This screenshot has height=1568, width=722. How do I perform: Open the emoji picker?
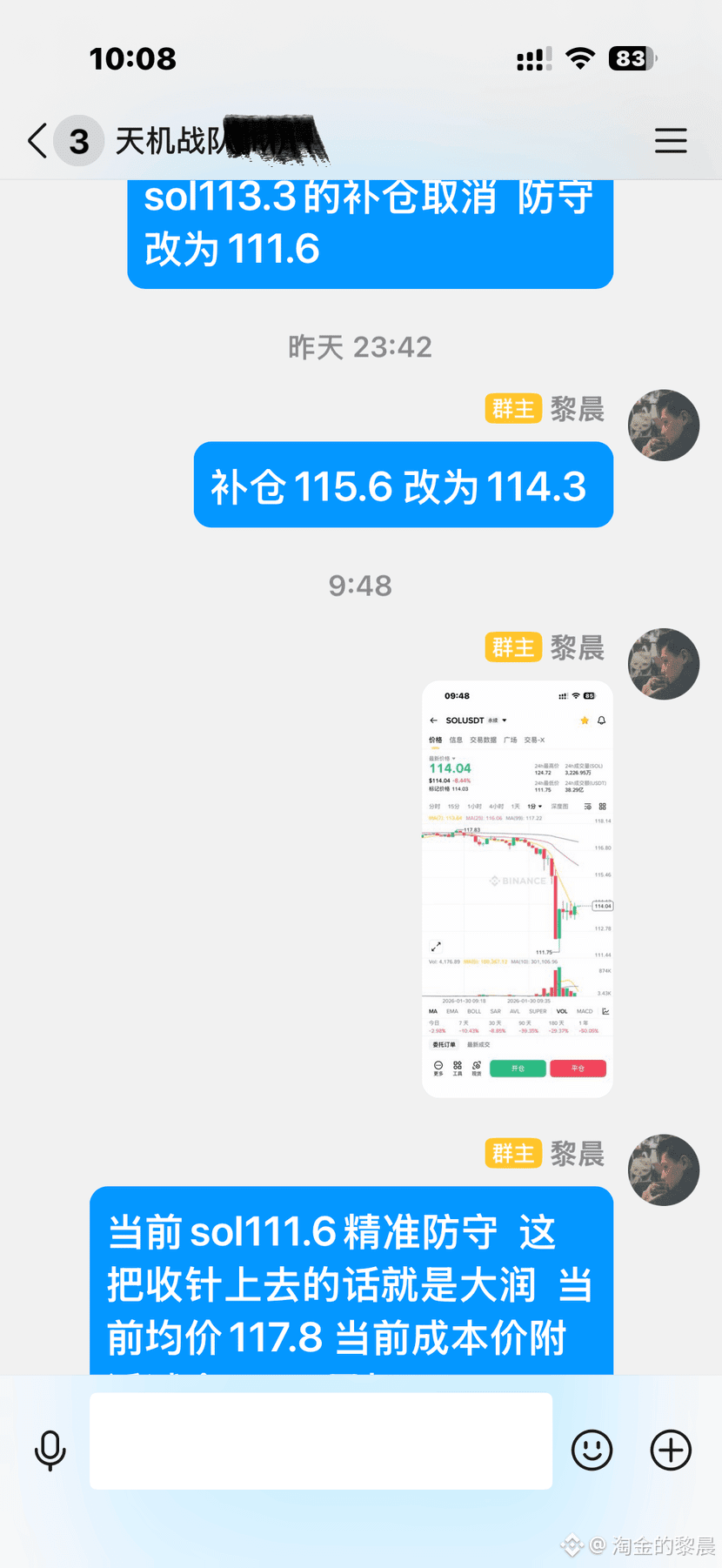pos(592,1450)
